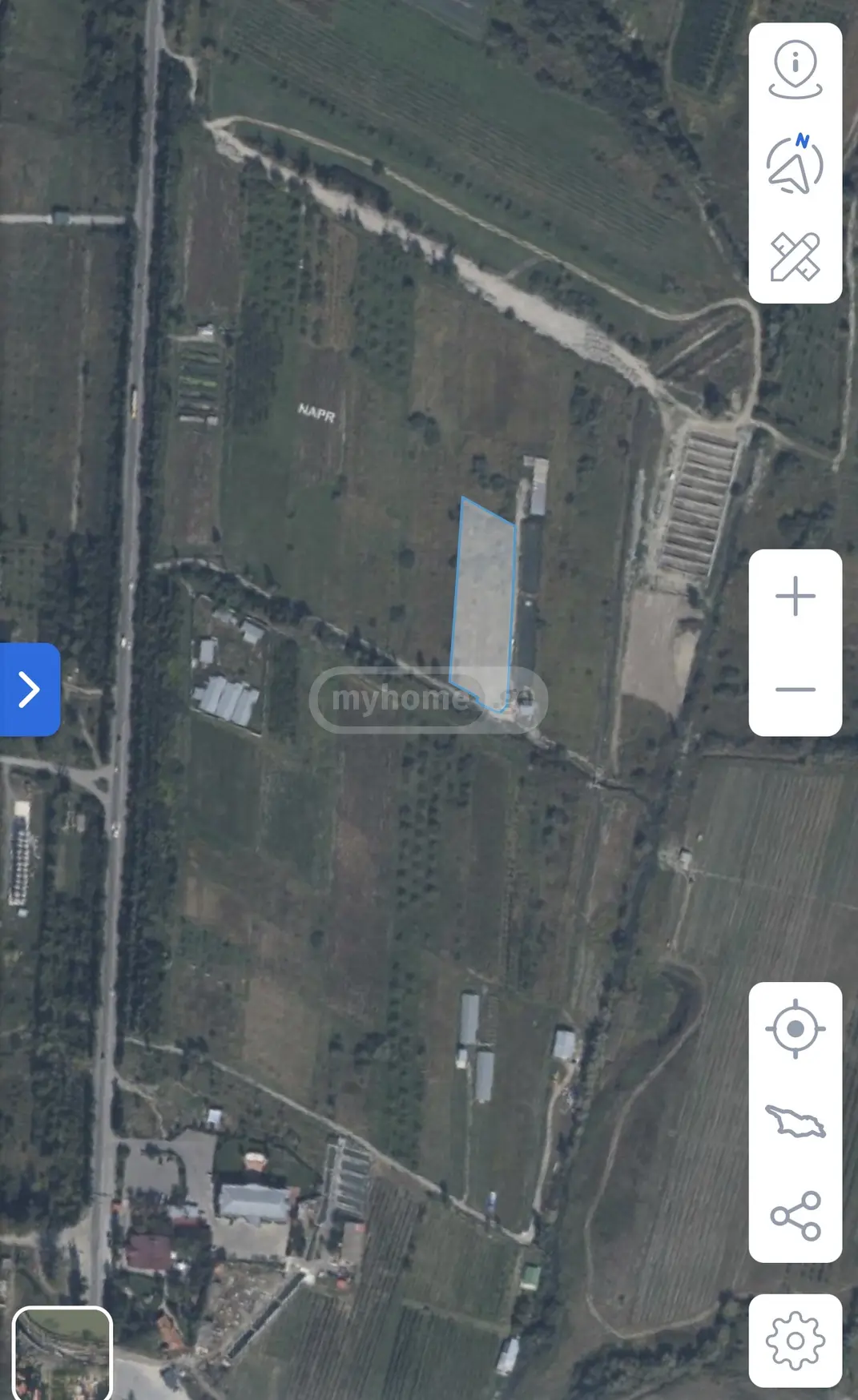Expand the side panel arrow
858x1400 pixels.
coord(30,689)
